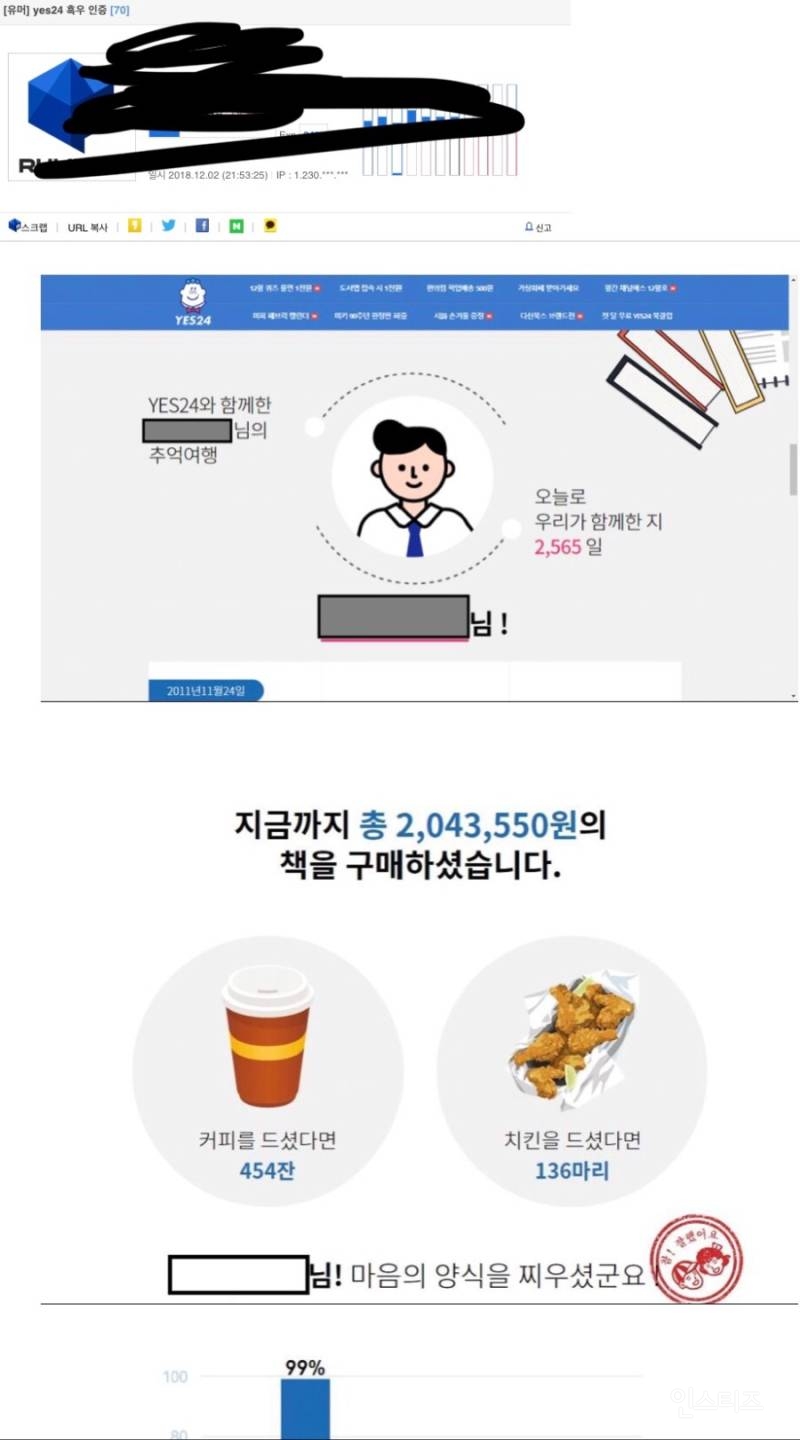The width and height of the screenshot is (800, 1440).
Task: Click the coffee cup illustration icon
Action: tap(267, 1040)
